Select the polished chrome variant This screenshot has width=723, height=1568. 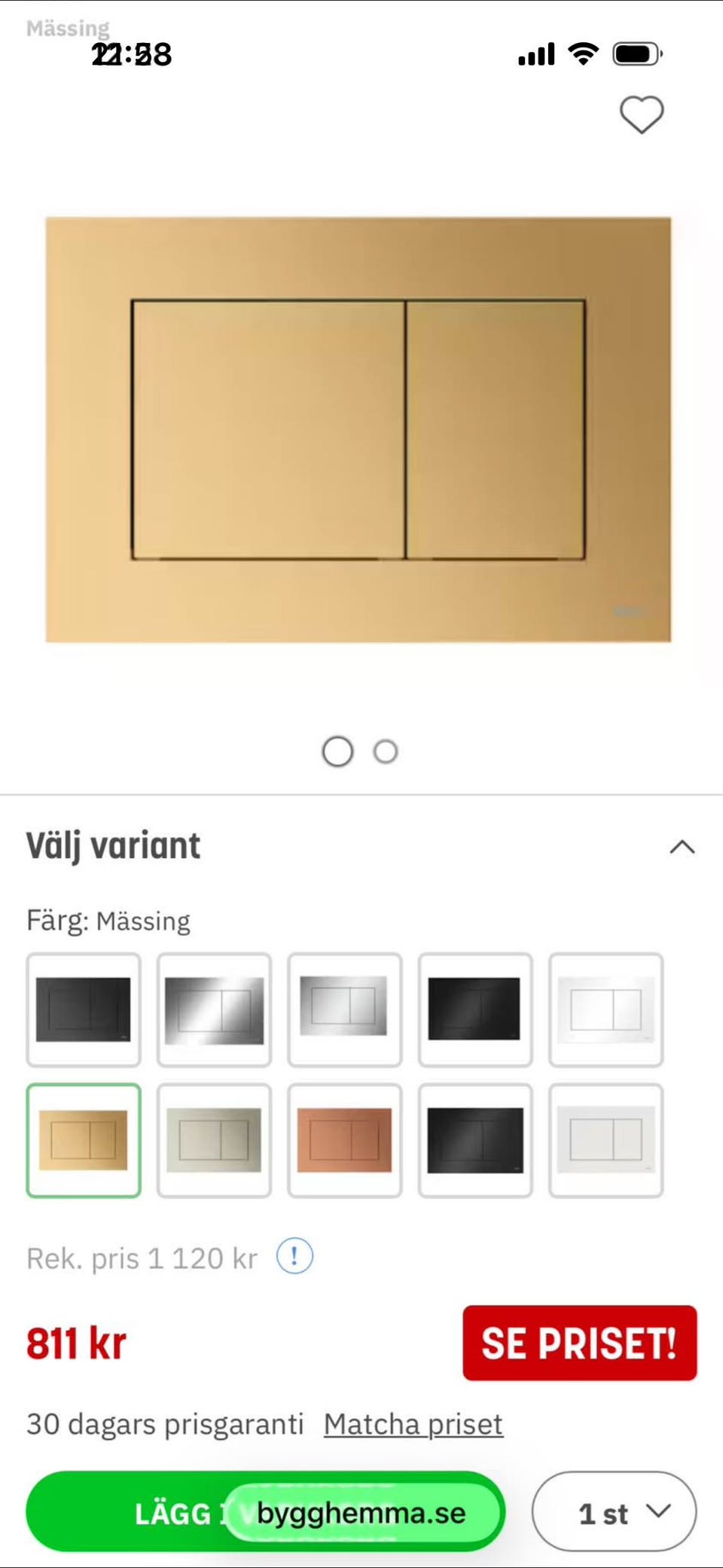tap(214, 1010)
